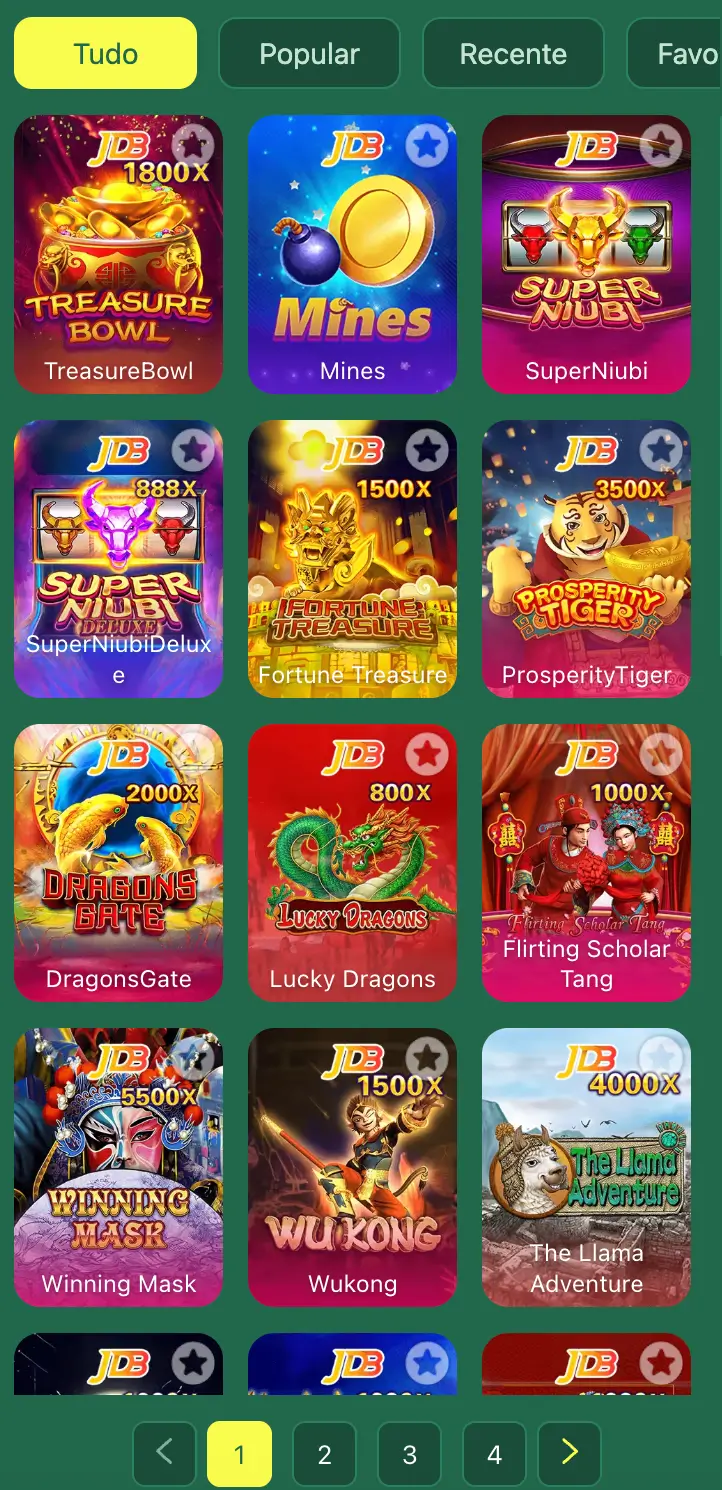722x1490 pixels.
Task: Favorite the Mines game star
Action: [x=428, y=146]
